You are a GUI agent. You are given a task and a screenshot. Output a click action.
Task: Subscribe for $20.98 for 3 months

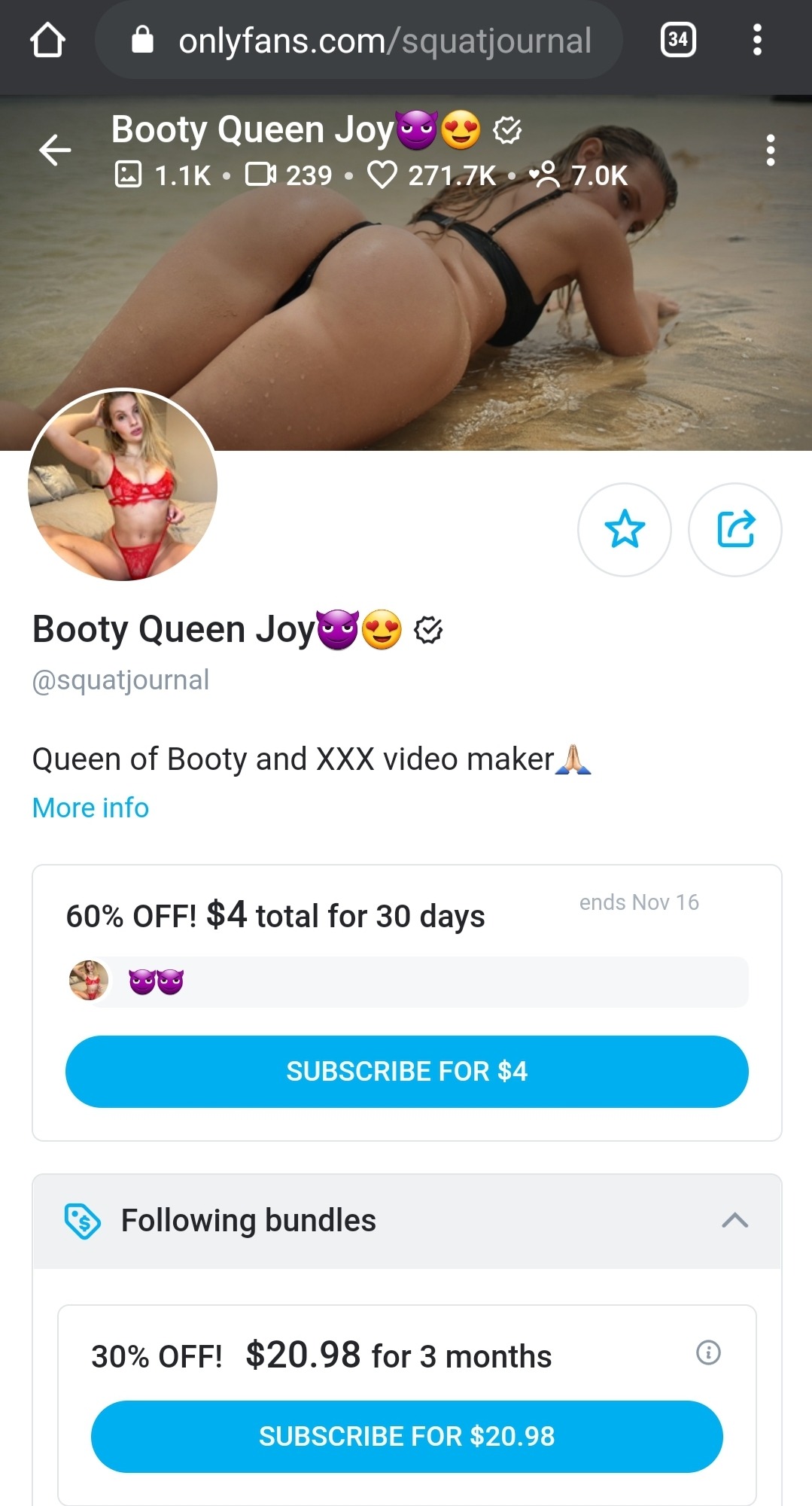406,1436
